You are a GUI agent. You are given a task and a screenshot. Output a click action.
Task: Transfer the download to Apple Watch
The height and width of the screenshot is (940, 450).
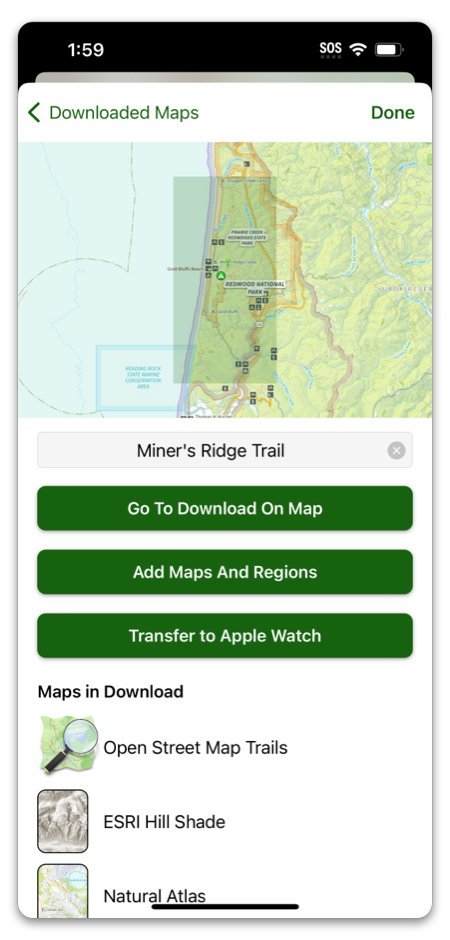(225, 635)
